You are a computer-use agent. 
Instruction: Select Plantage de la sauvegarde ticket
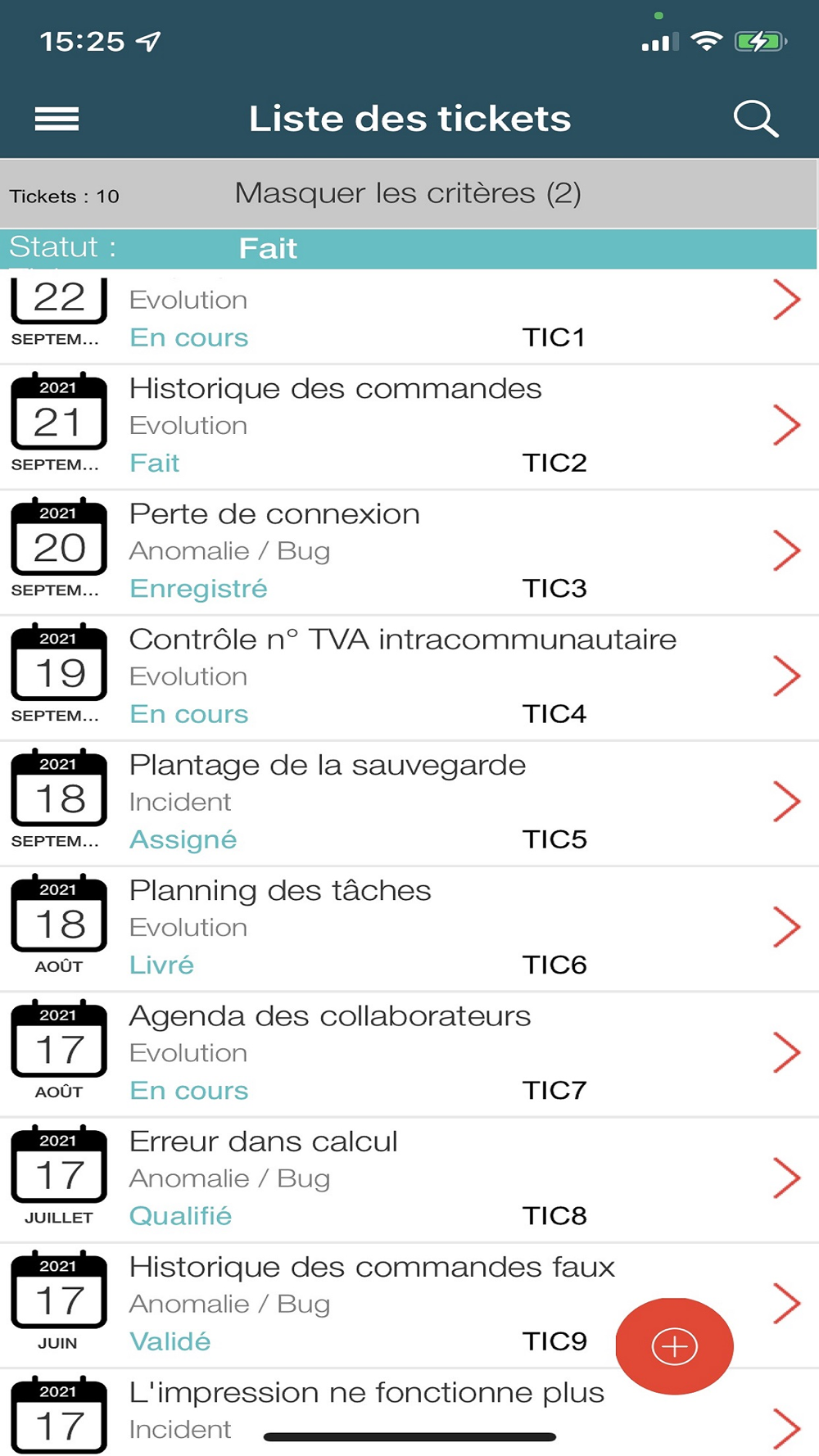(x=409, y=803)
